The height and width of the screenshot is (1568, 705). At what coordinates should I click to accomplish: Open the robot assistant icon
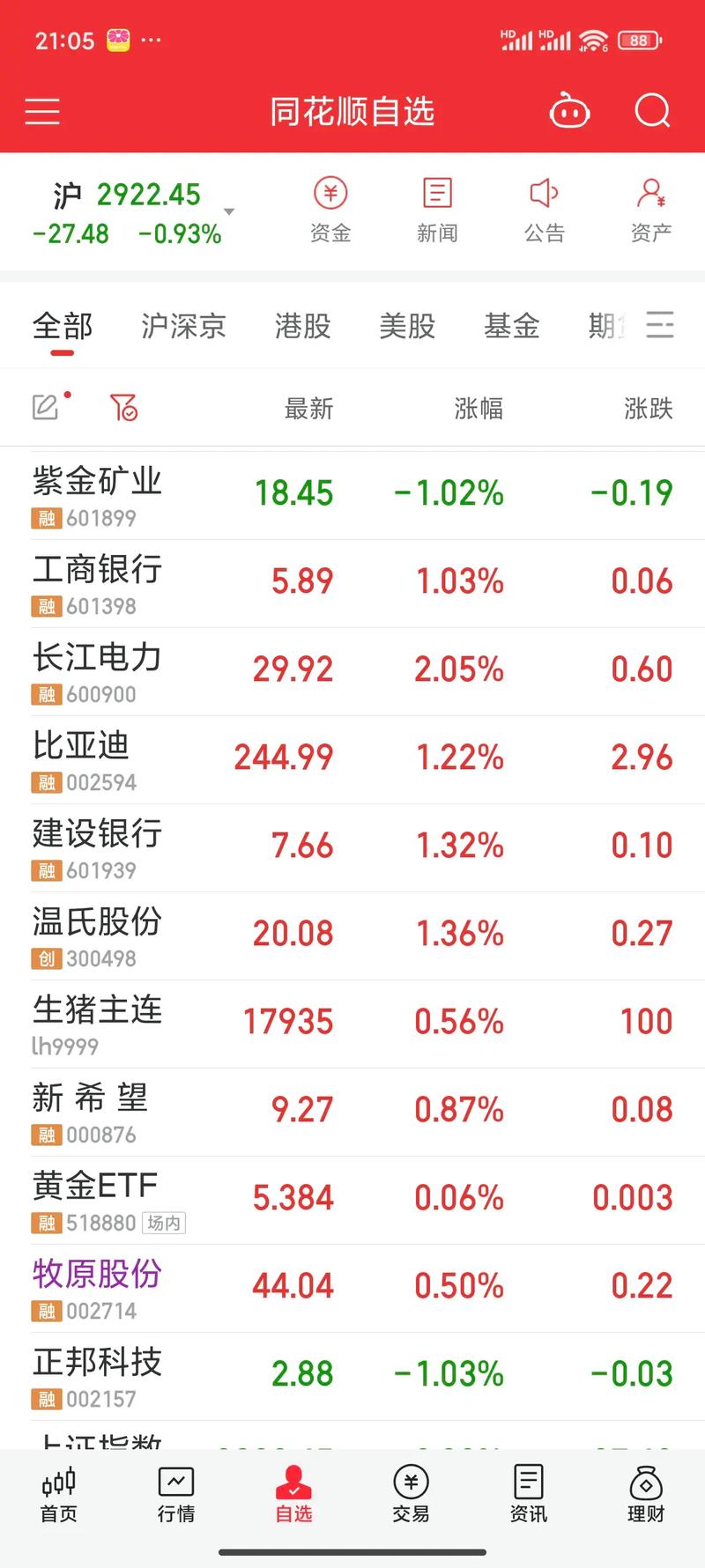point(569,112)
